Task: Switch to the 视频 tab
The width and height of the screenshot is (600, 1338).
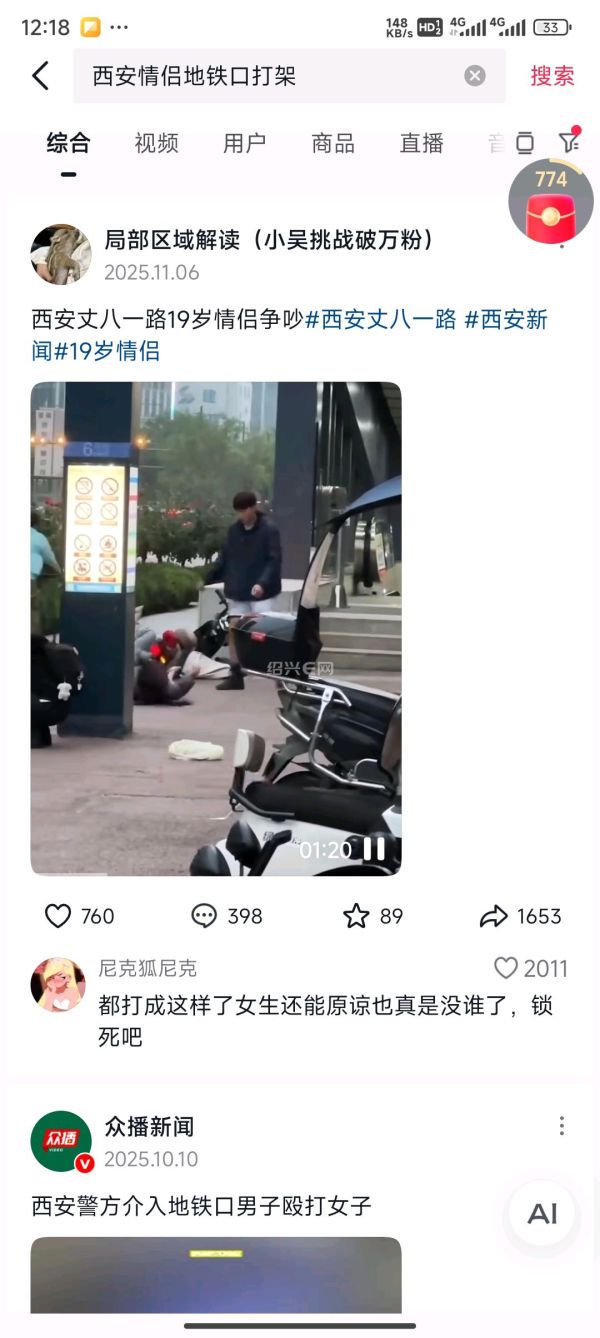Action: coord(156,144)
